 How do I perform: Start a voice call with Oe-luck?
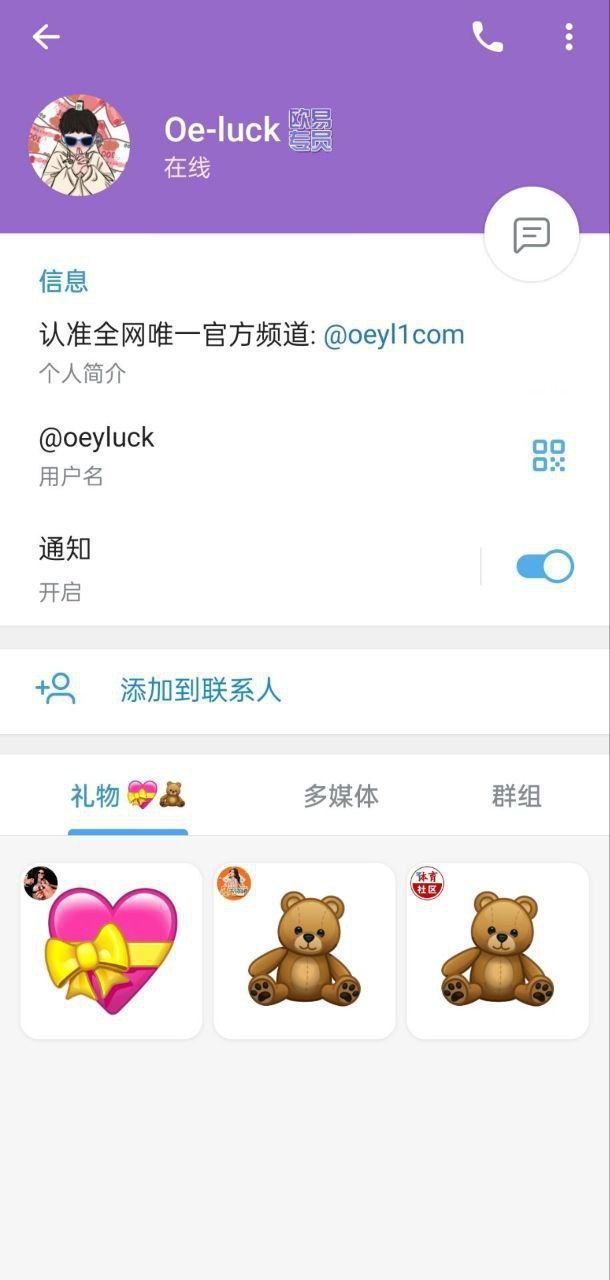[487, 37]
